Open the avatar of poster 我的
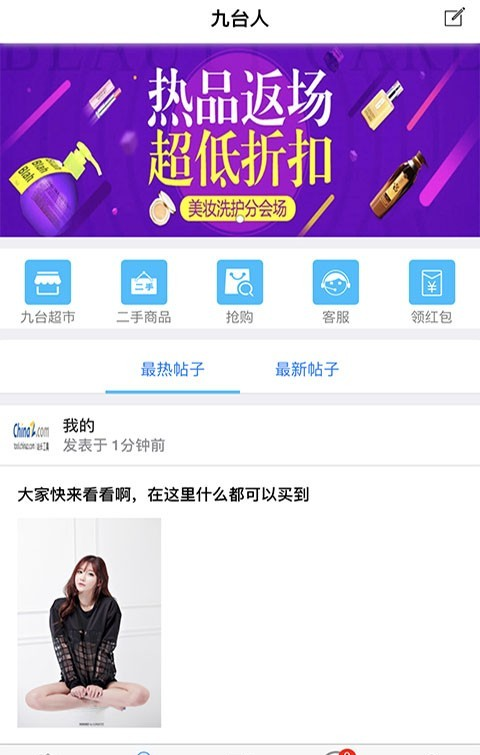480x755 pixels. (x=31, y=435)
